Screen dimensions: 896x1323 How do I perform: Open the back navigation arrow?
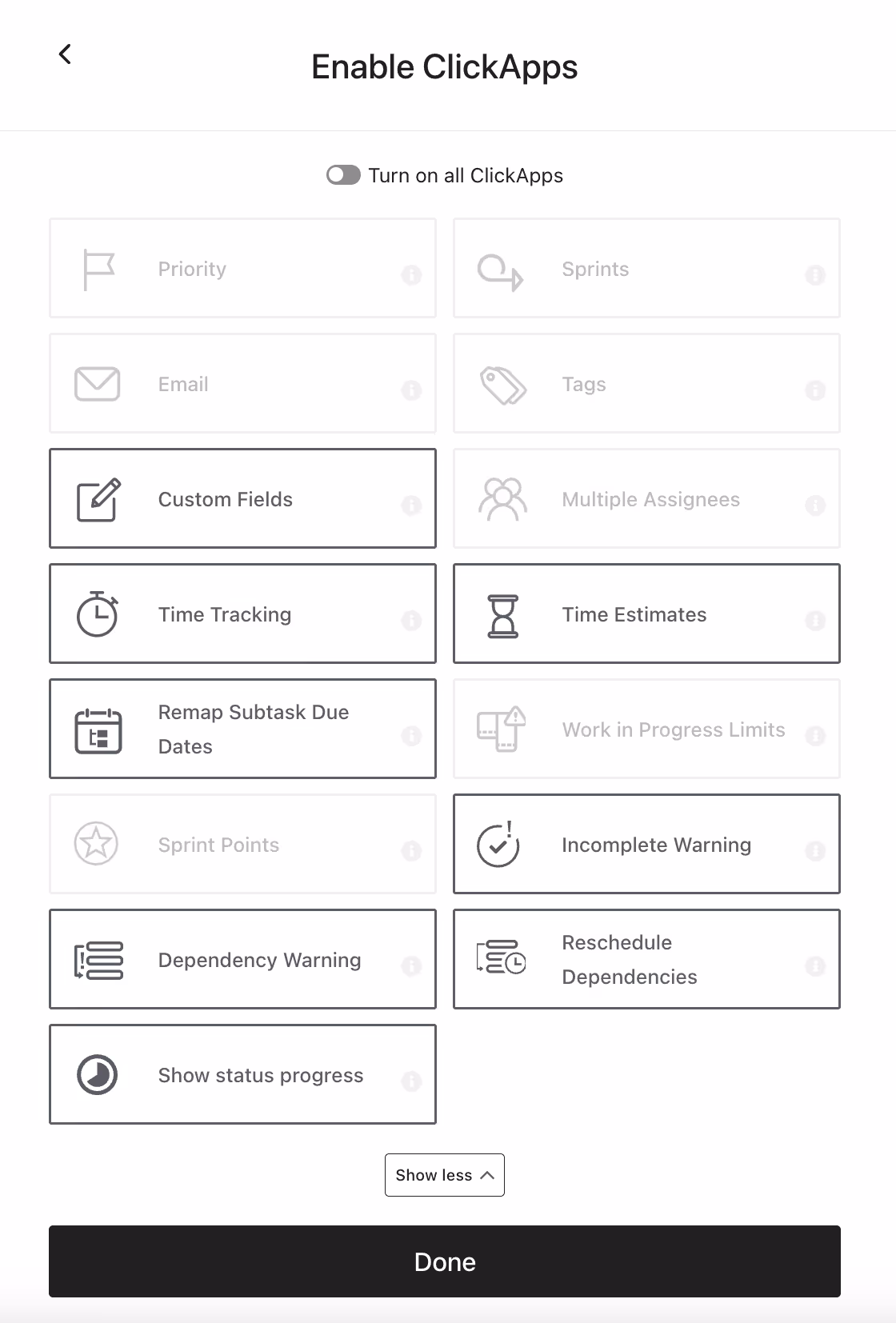[65, 54]
